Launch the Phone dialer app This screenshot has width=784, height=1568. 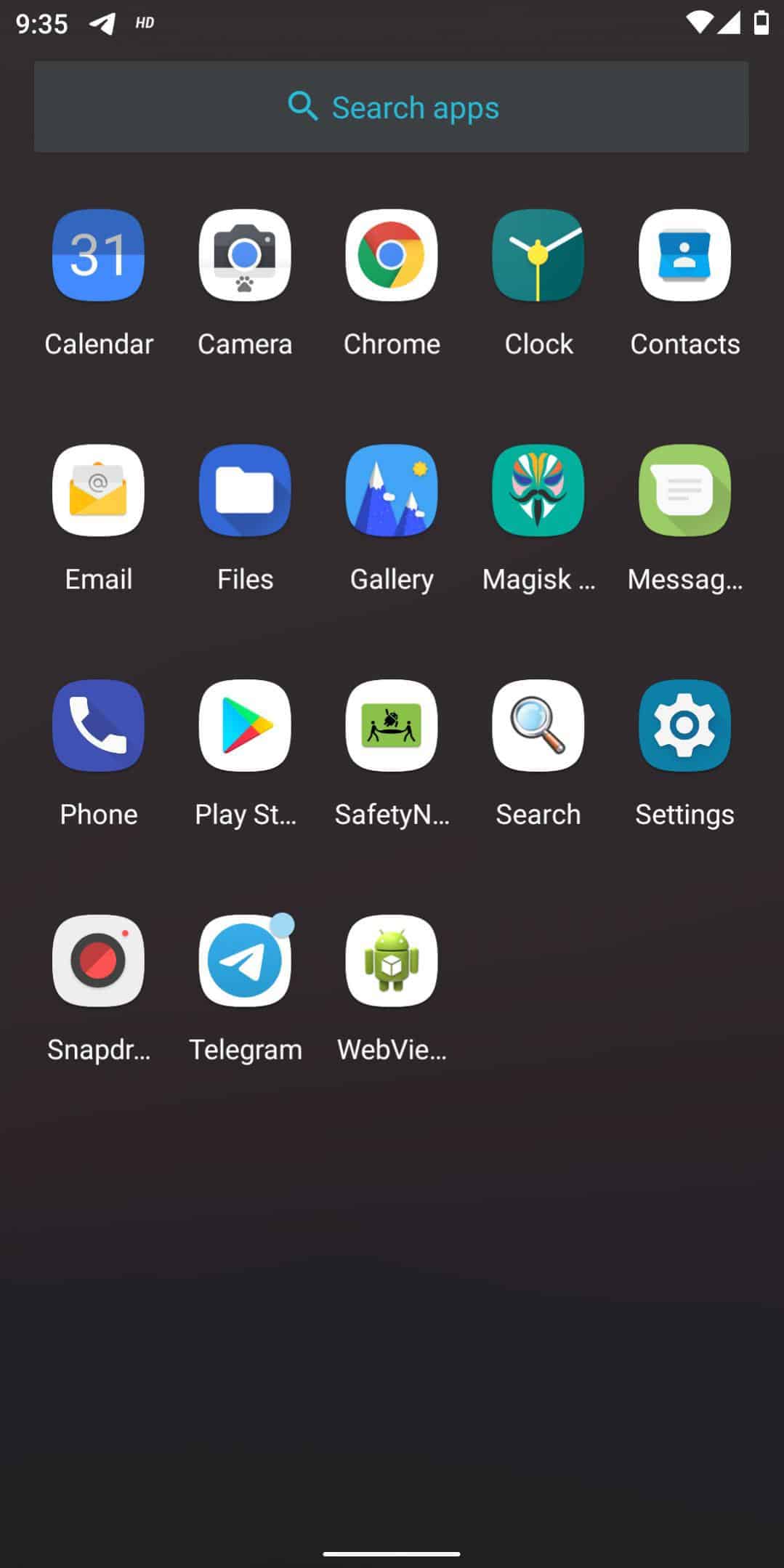(x=99, y=725)
